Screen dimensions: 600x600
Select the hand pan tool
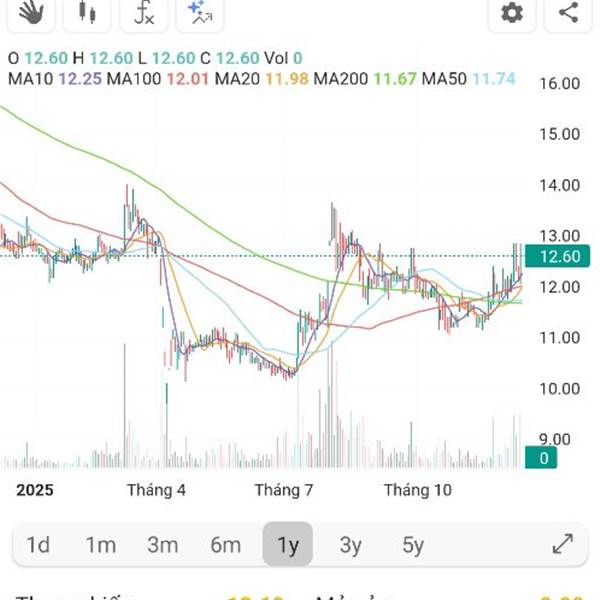coord(33,12)
